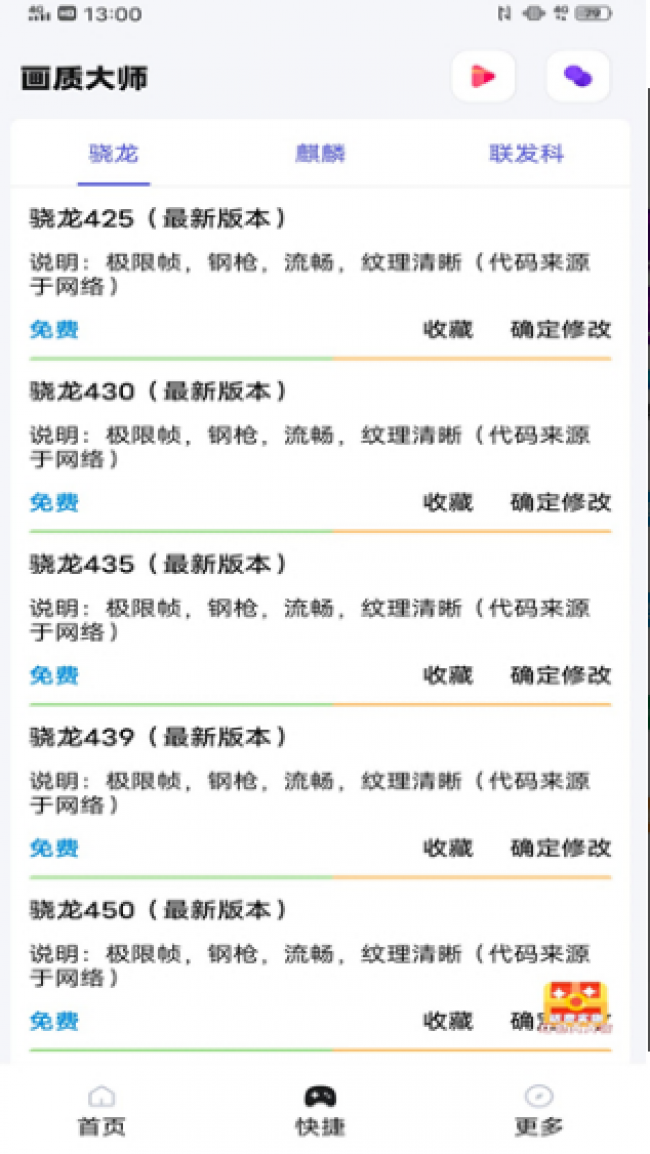Open the 更多 bottom tab

(x=539, y=1111)
